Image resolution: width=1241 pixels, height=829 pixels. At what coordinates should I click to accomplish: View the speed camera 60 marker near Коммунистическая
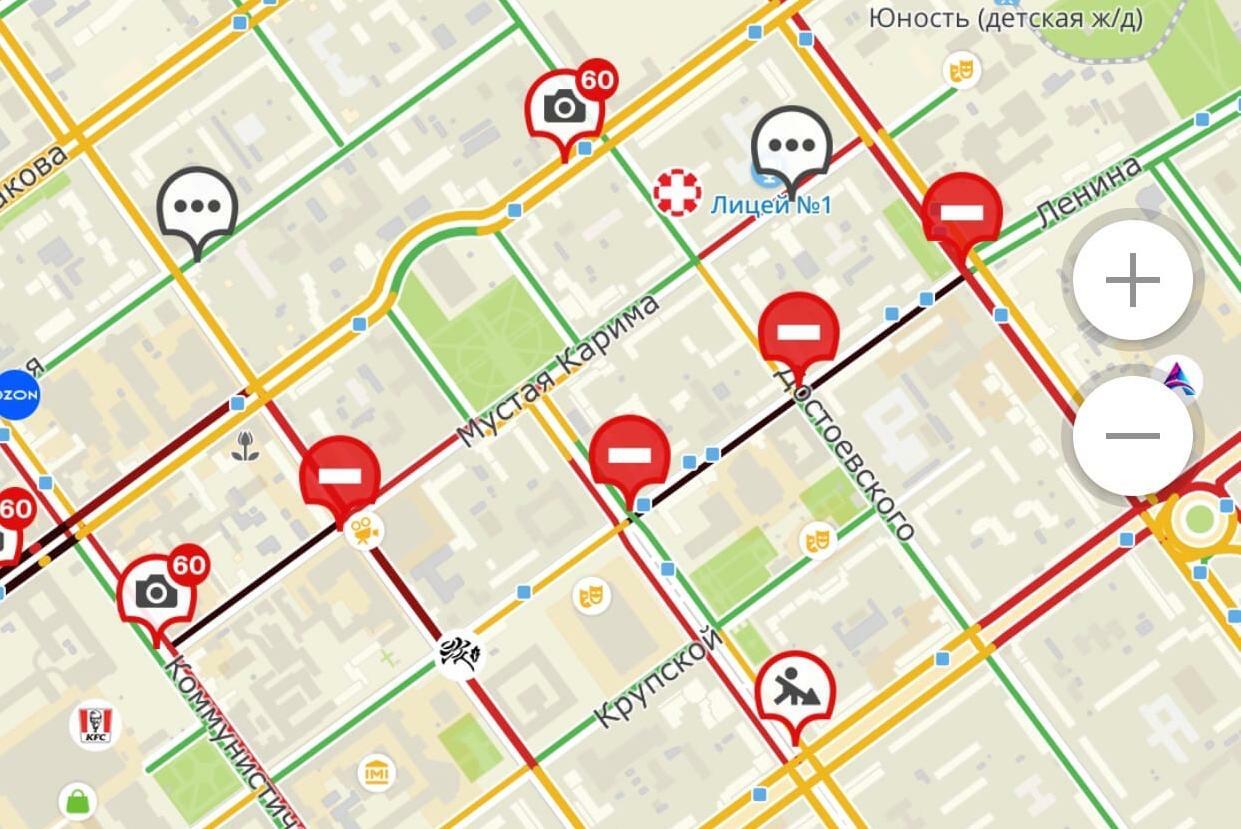[x=156, y=592]
